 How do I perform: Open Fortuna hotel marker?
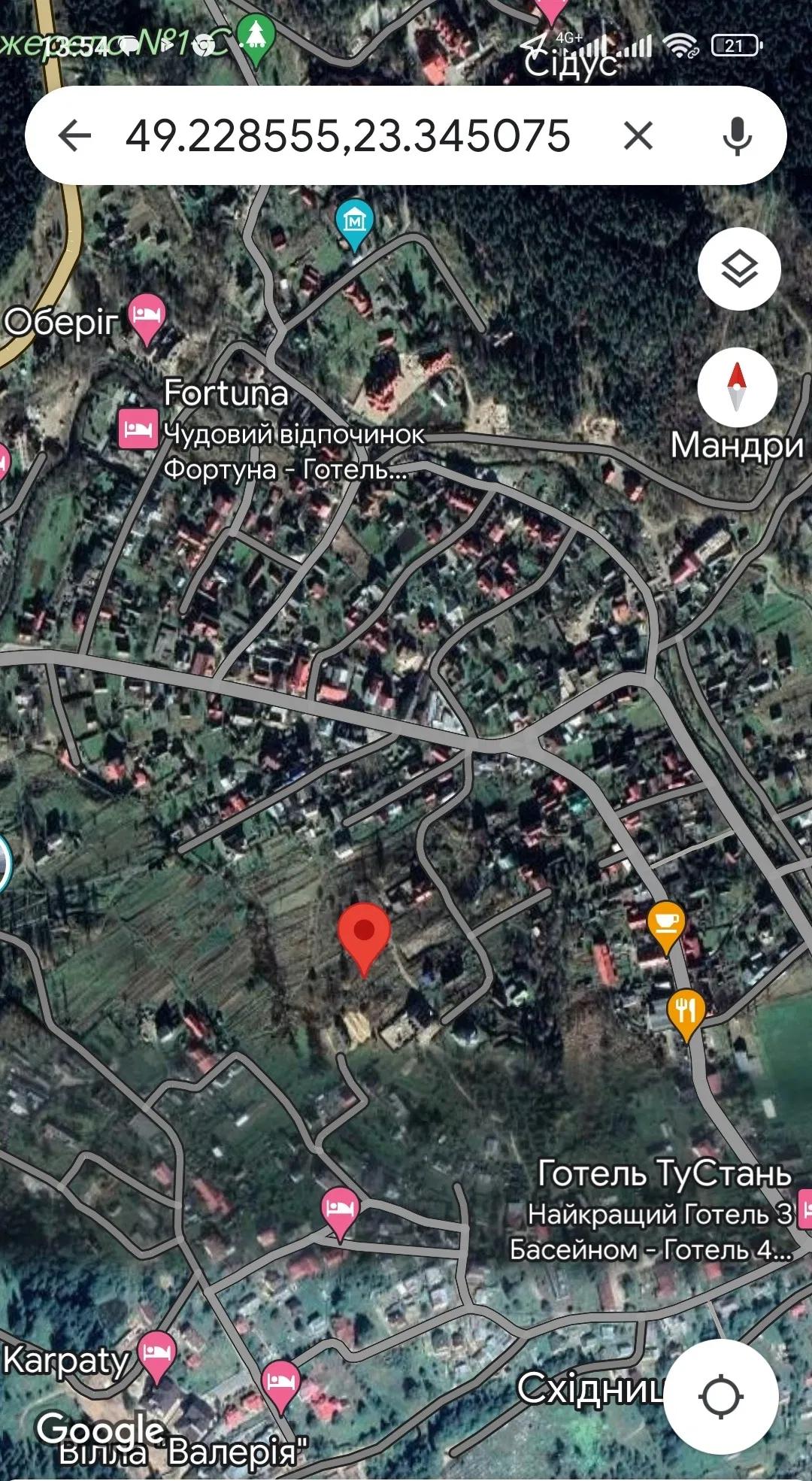coord(137,429)
